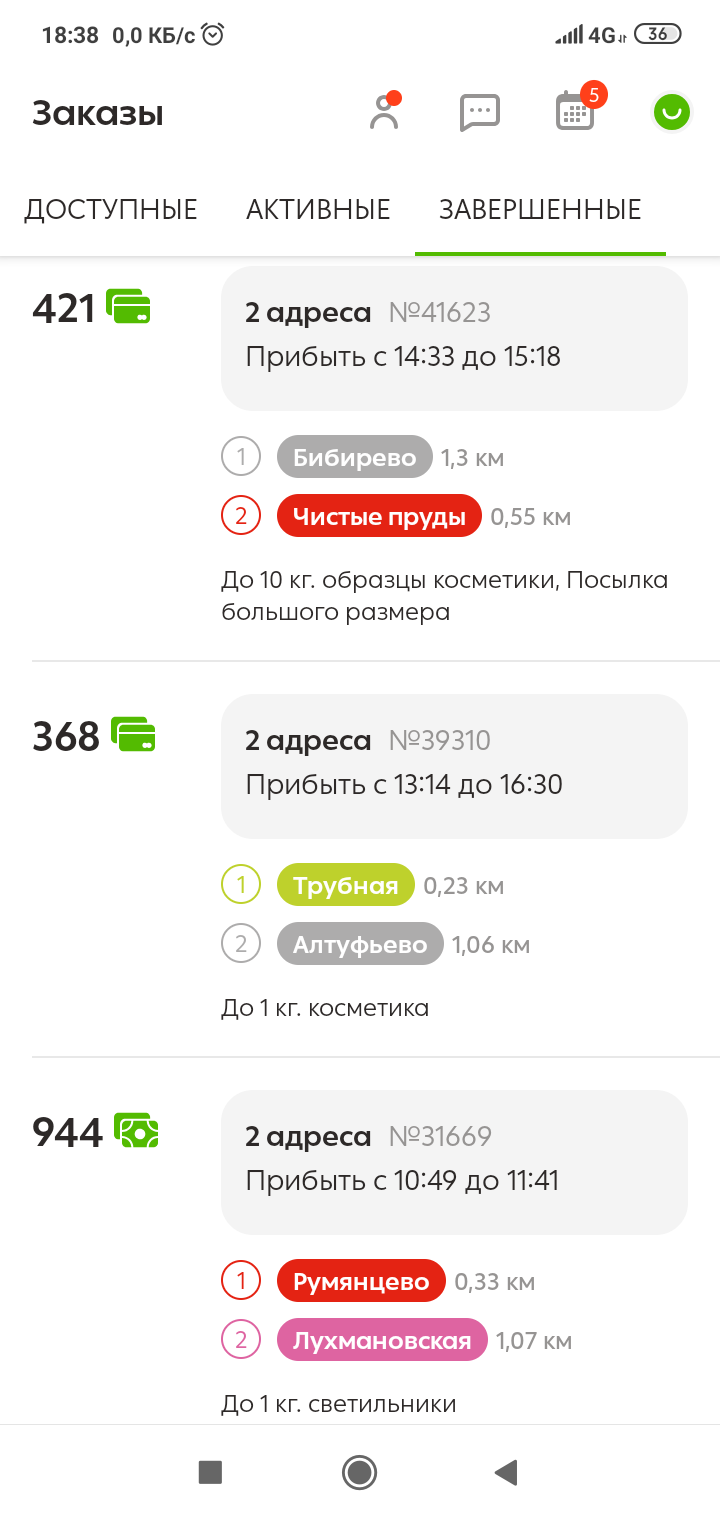Open completed order №41623
This screenshot has height=1520, width=720.
coord(454,336)
